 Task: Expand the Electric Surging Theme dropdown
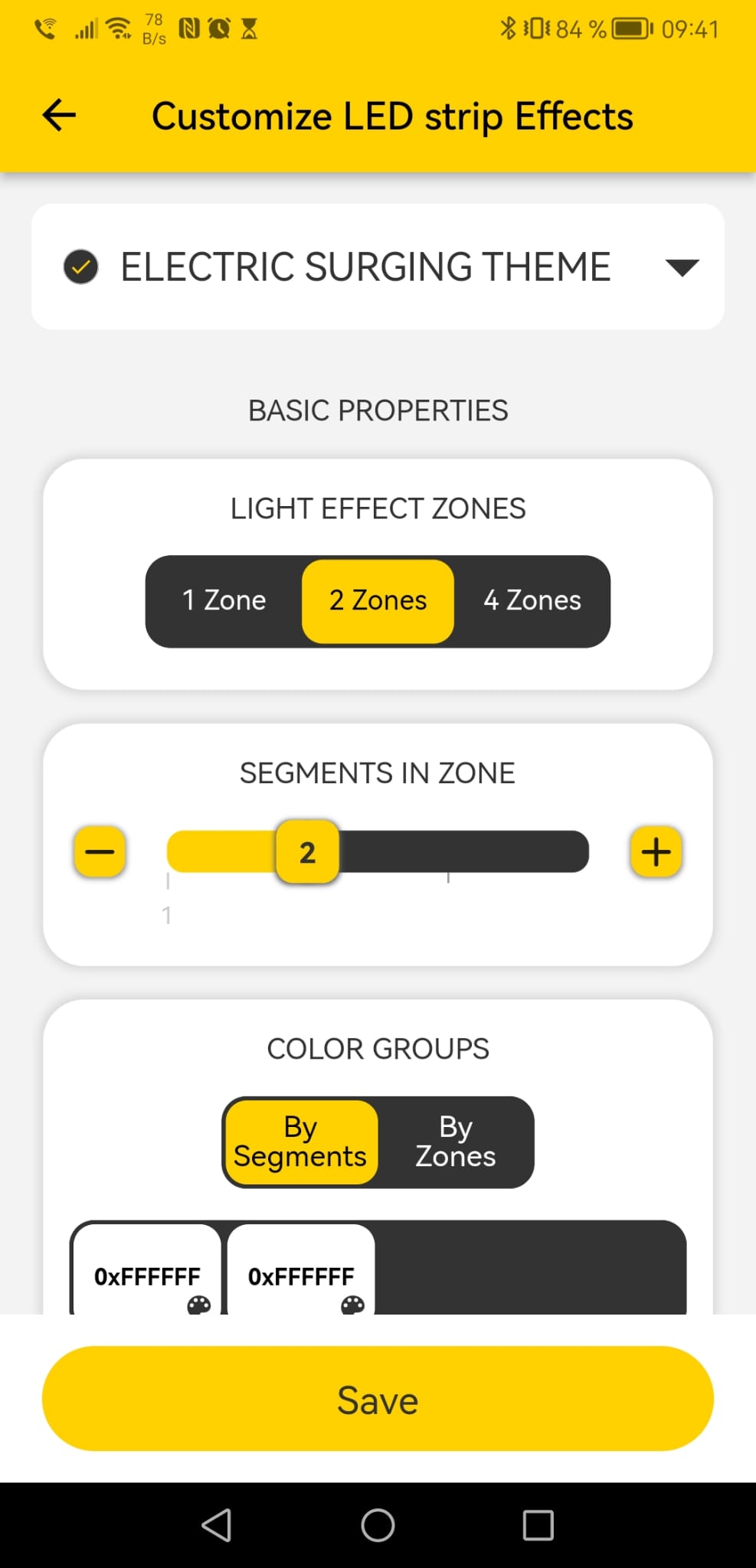click(682, 267)
